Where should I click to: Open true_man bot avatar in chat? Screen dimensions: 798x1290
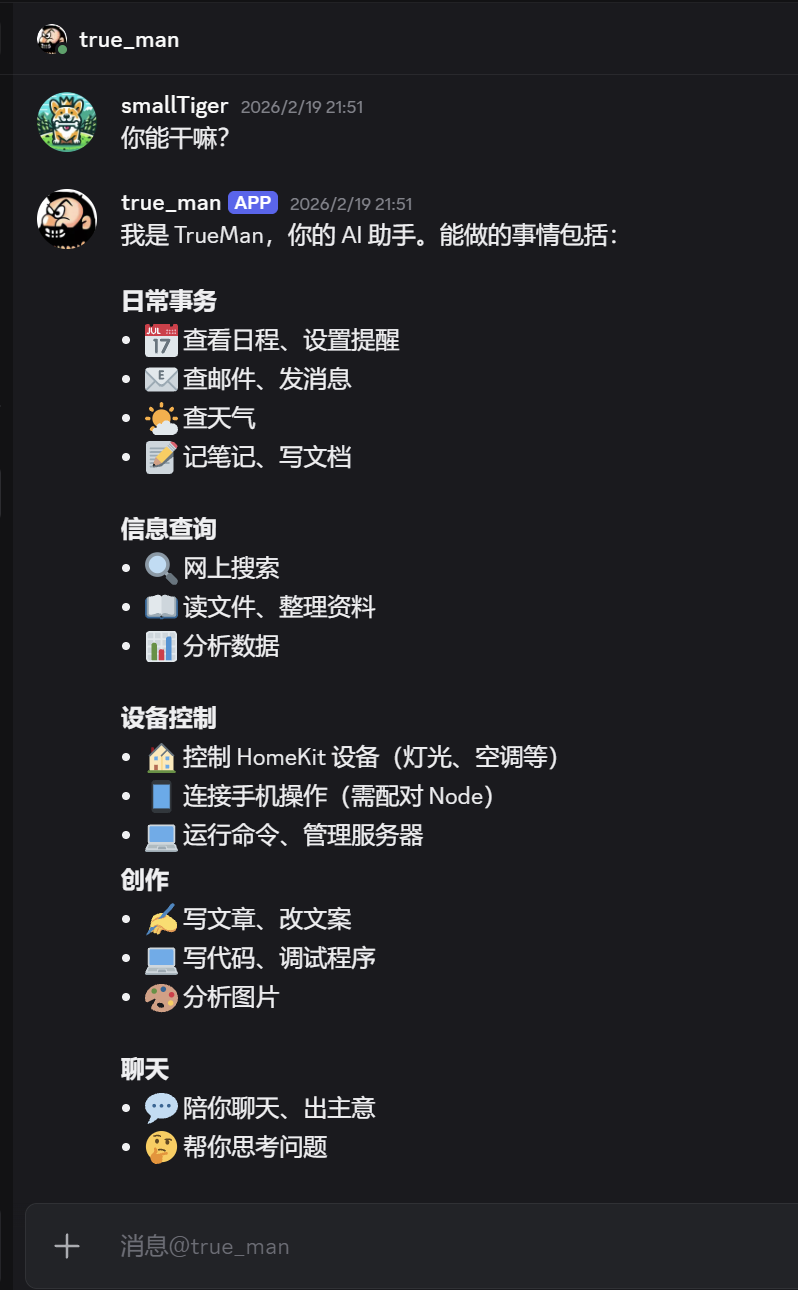pos(66,218)
